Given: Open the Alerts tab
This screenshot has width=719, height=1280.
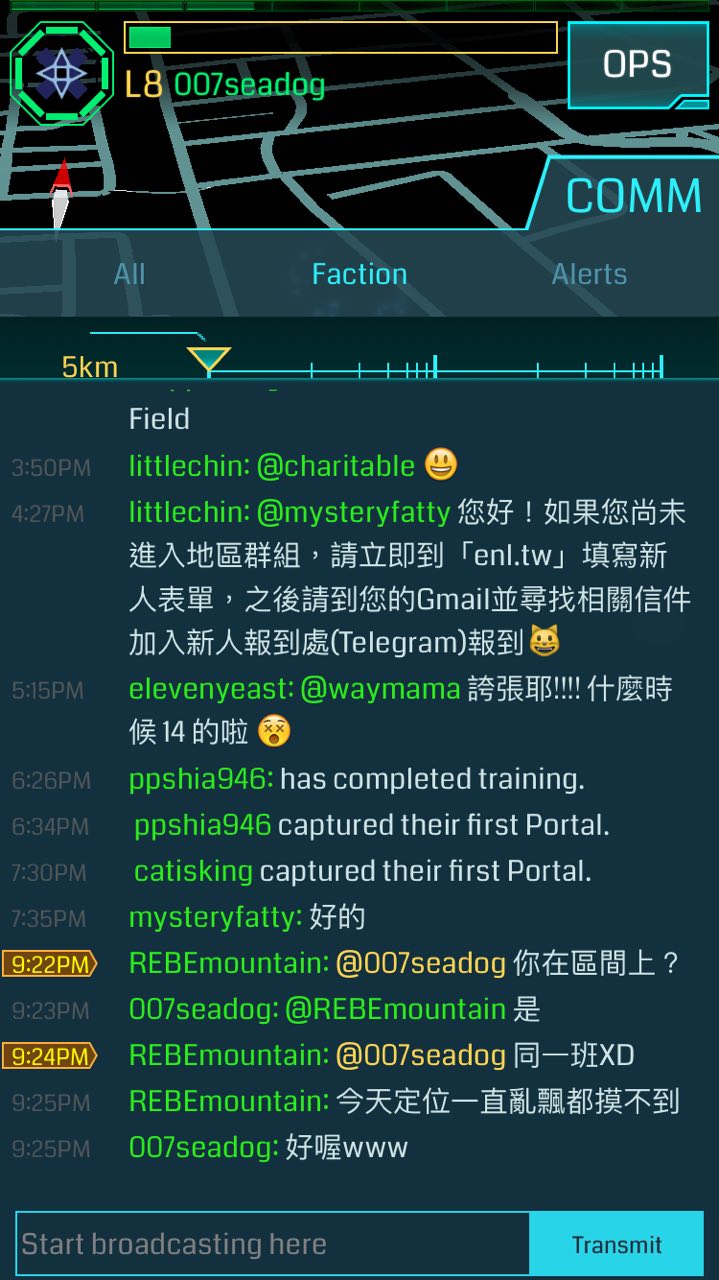Looking at the screenshot, I should [589, 274].
